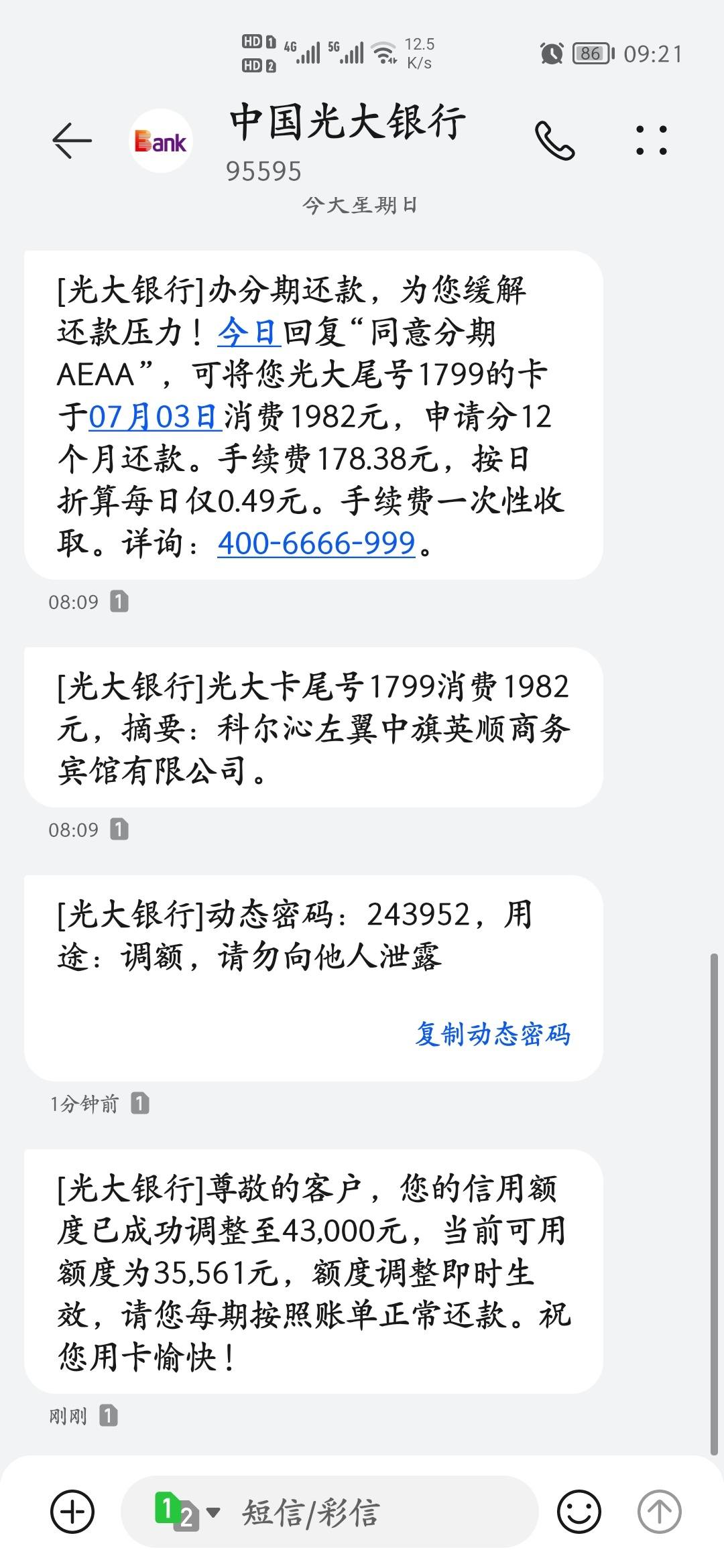Open the four-dot more options menu
The image size is (724, 1568).
click(x=652, y=140)
